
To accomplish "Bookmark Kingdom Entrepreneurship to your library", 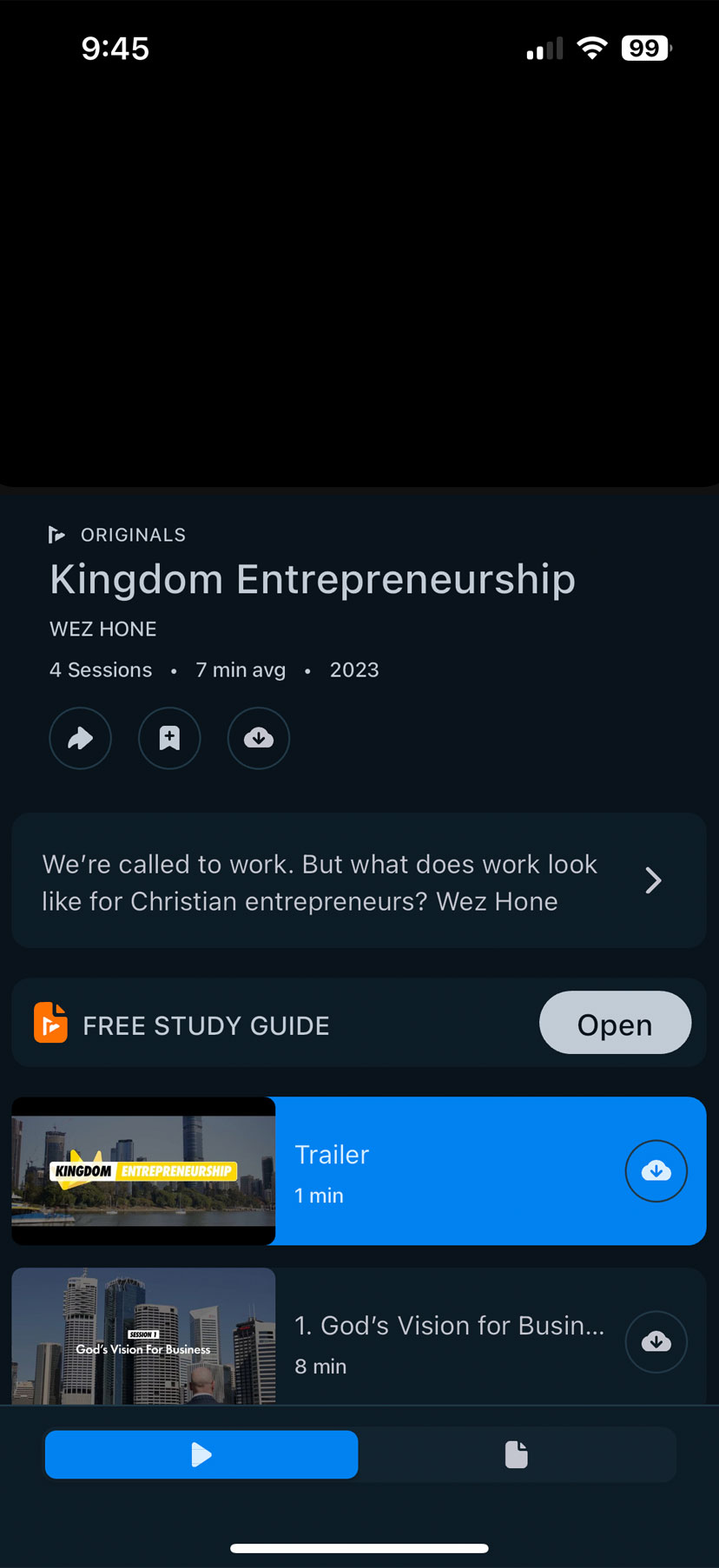I will tap(169, 738).
